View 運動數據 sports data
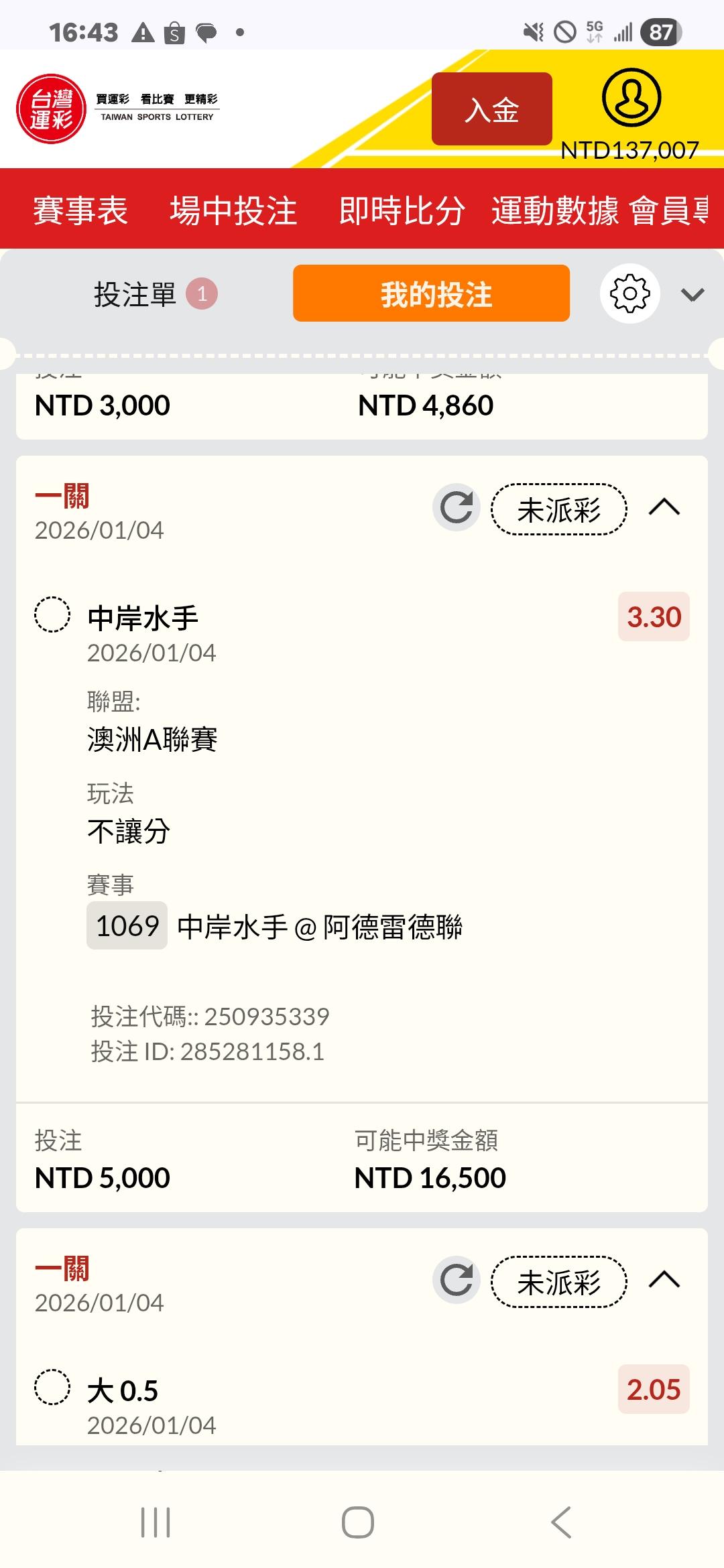The image size is (724, 1568). pos(554,210)
